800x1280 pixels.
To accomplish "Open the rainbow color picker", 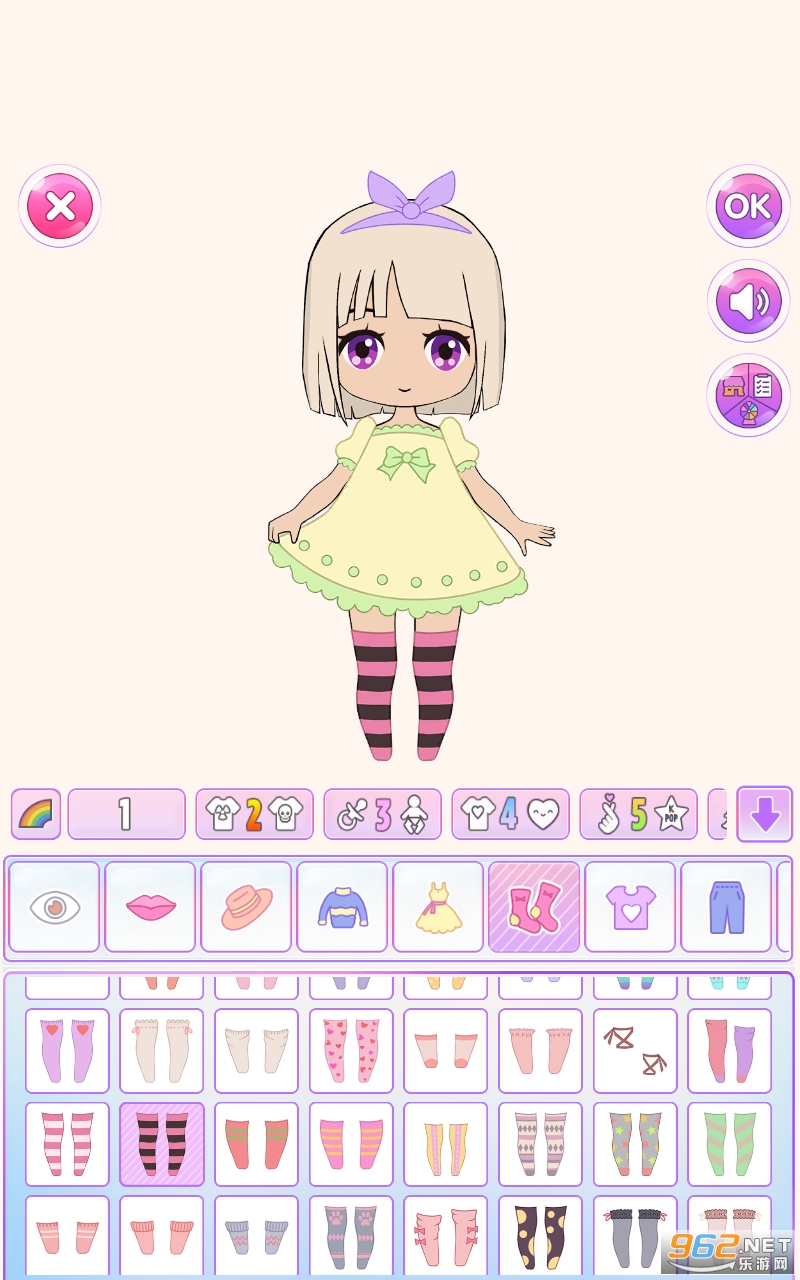I will click(36, 814).
